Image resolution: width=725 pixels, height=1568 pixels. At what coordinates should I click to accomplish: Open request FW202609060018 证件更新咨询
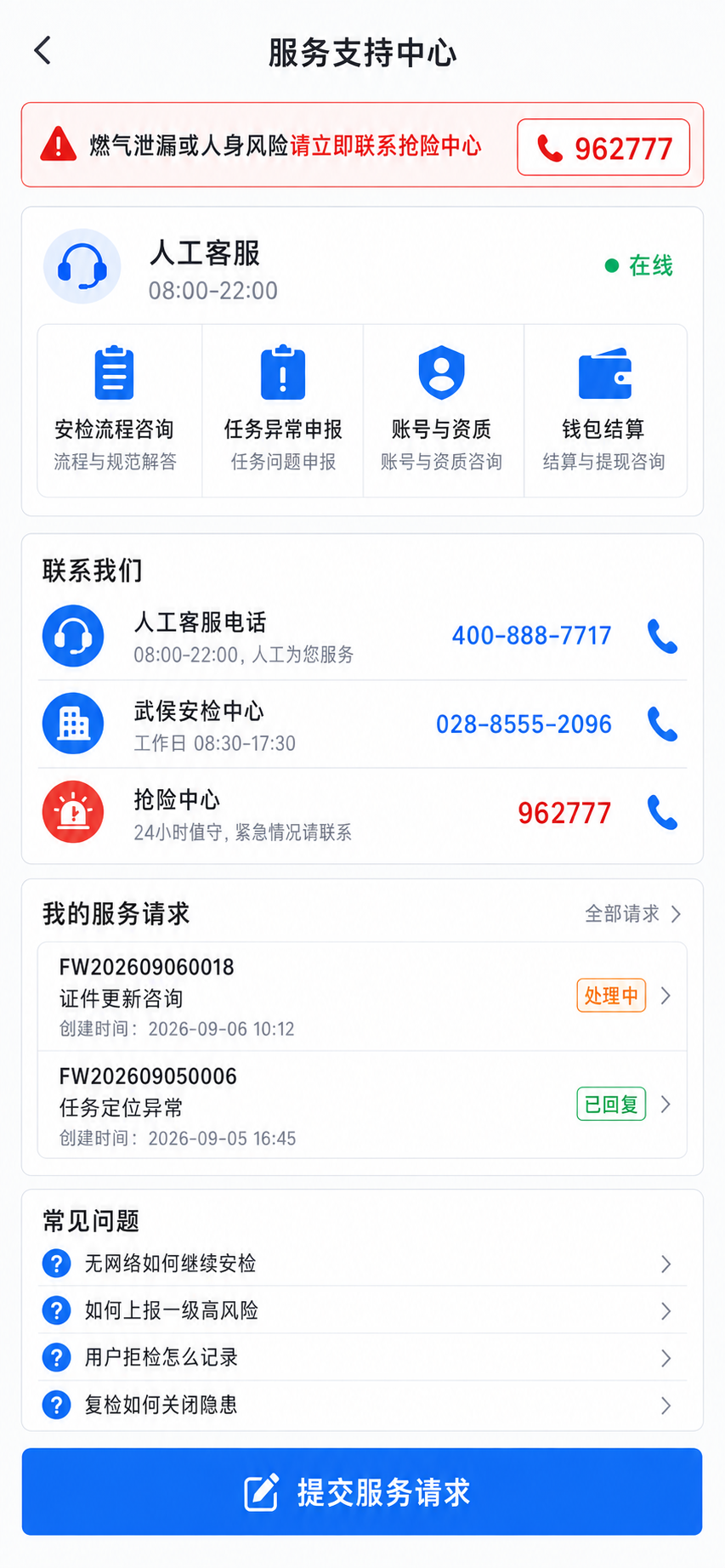362,997
